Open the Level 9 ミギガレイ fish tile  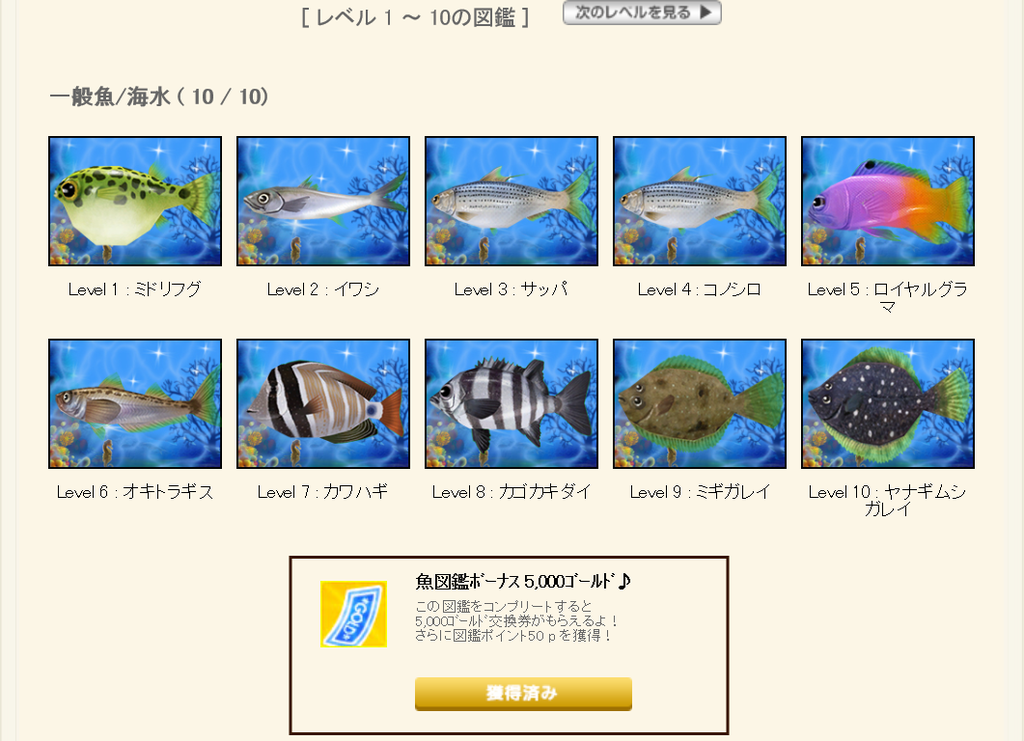click(699, 404)
